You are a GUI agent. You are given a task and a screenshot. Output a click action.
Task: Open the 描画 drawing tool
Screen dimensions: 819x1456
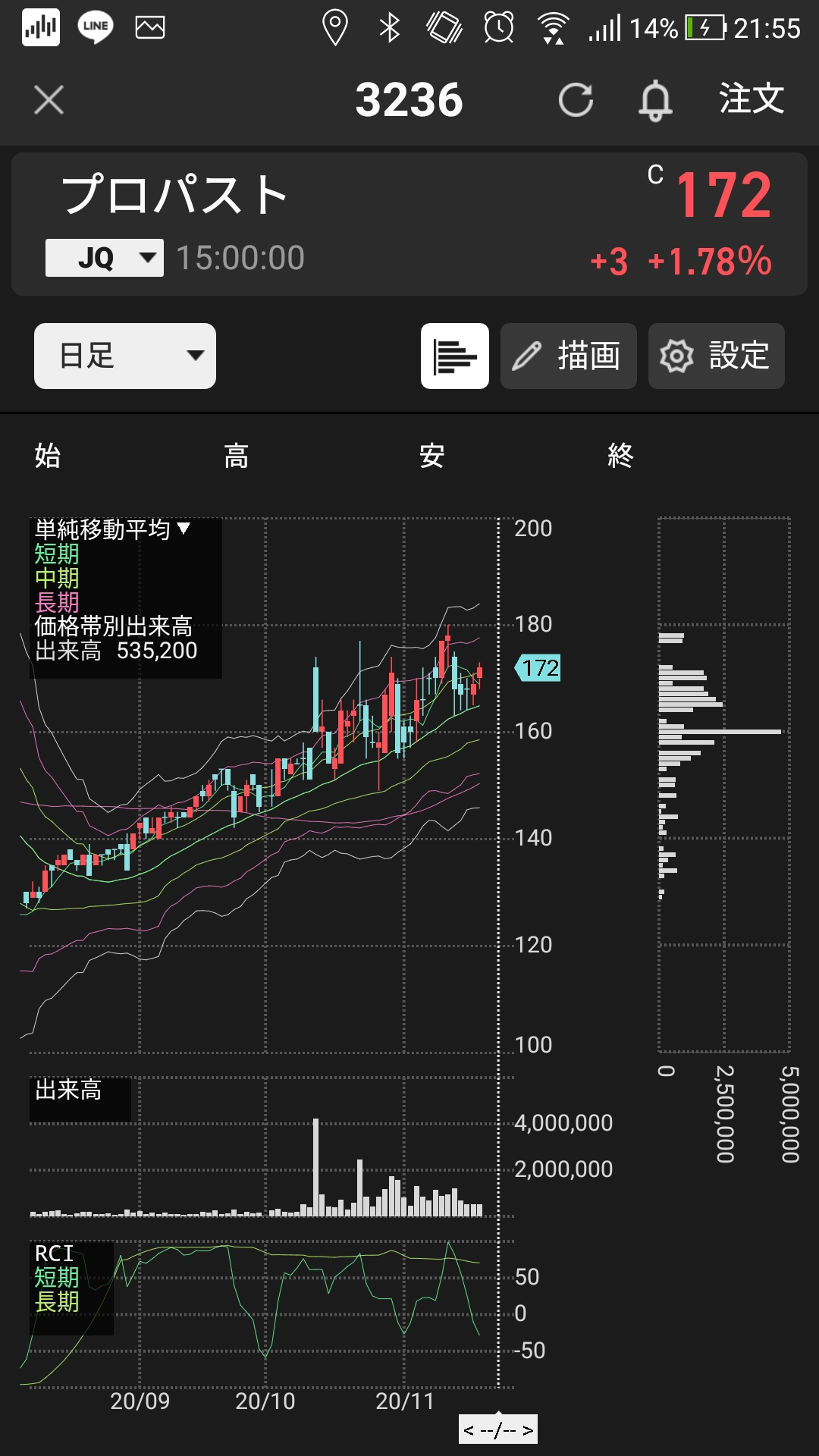coord(568,356)
